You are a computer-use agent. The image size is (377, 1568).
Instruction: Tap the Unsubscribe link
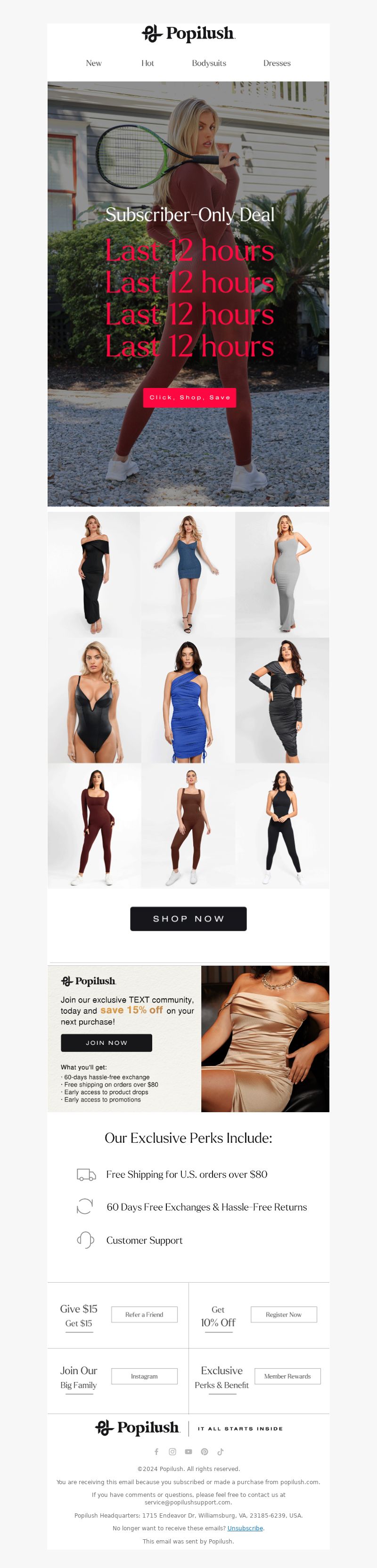[245, 1528]
